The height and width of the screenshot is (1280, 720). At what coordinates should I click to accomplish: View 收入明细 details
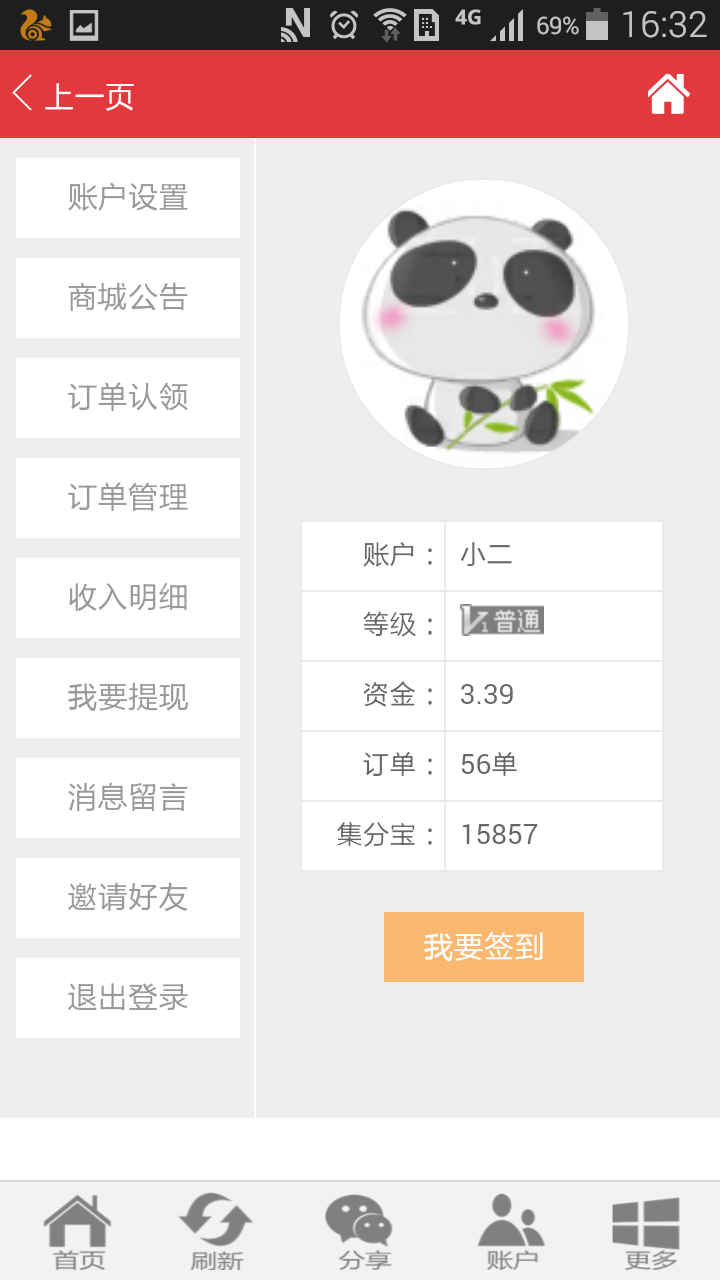128,598
